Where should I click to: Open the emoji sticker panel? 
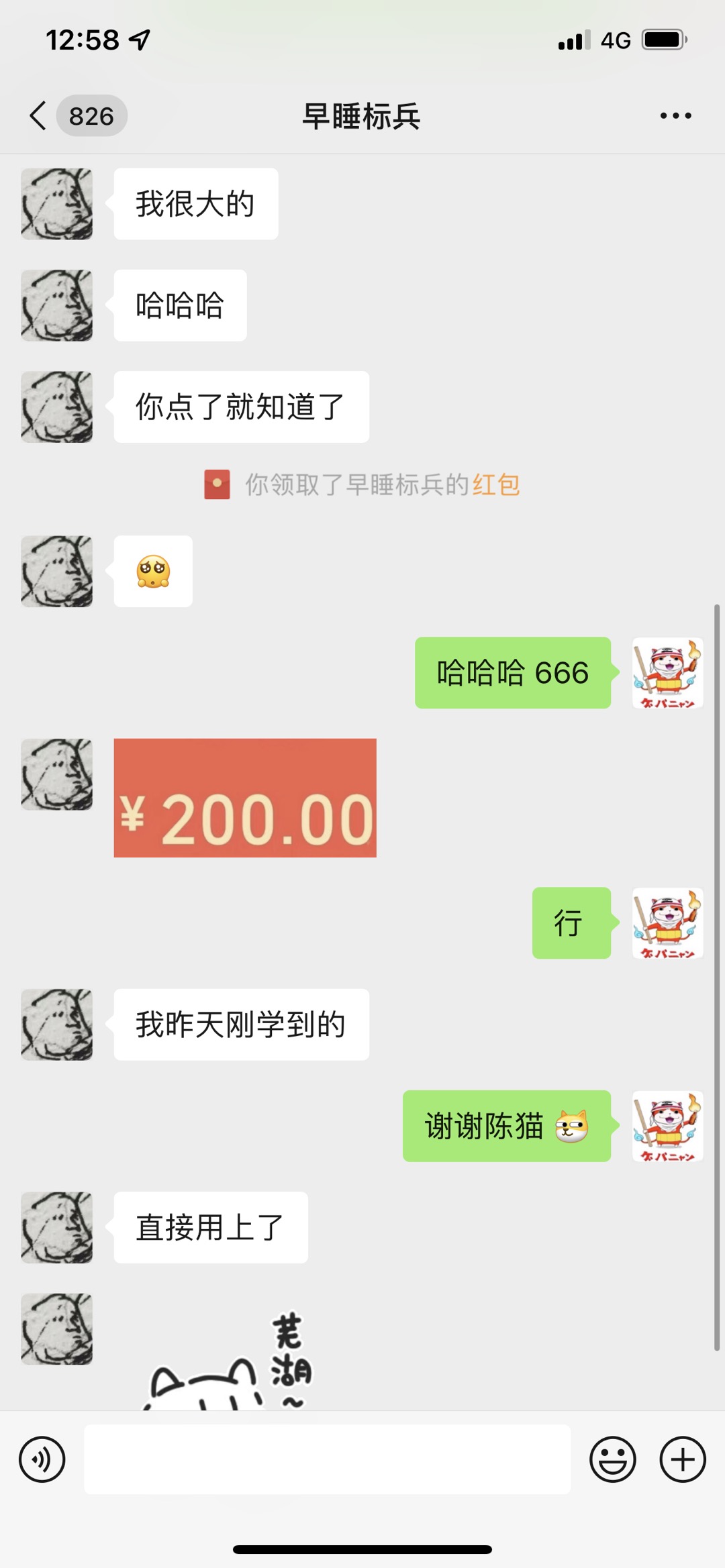612,1459
